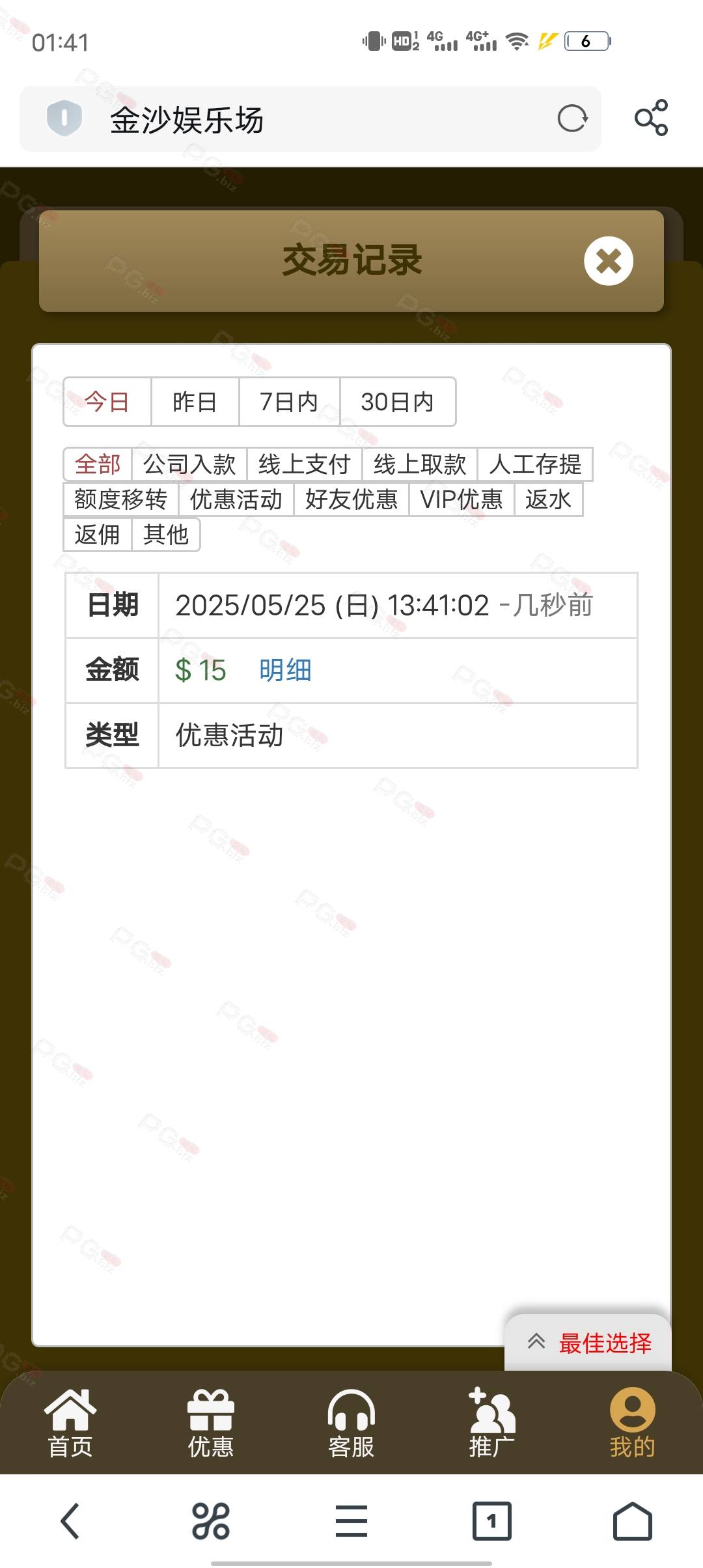This screenshot has width=703, height=1568.
Task: Open the 客服 support tab
Action: click(351, 1423)
